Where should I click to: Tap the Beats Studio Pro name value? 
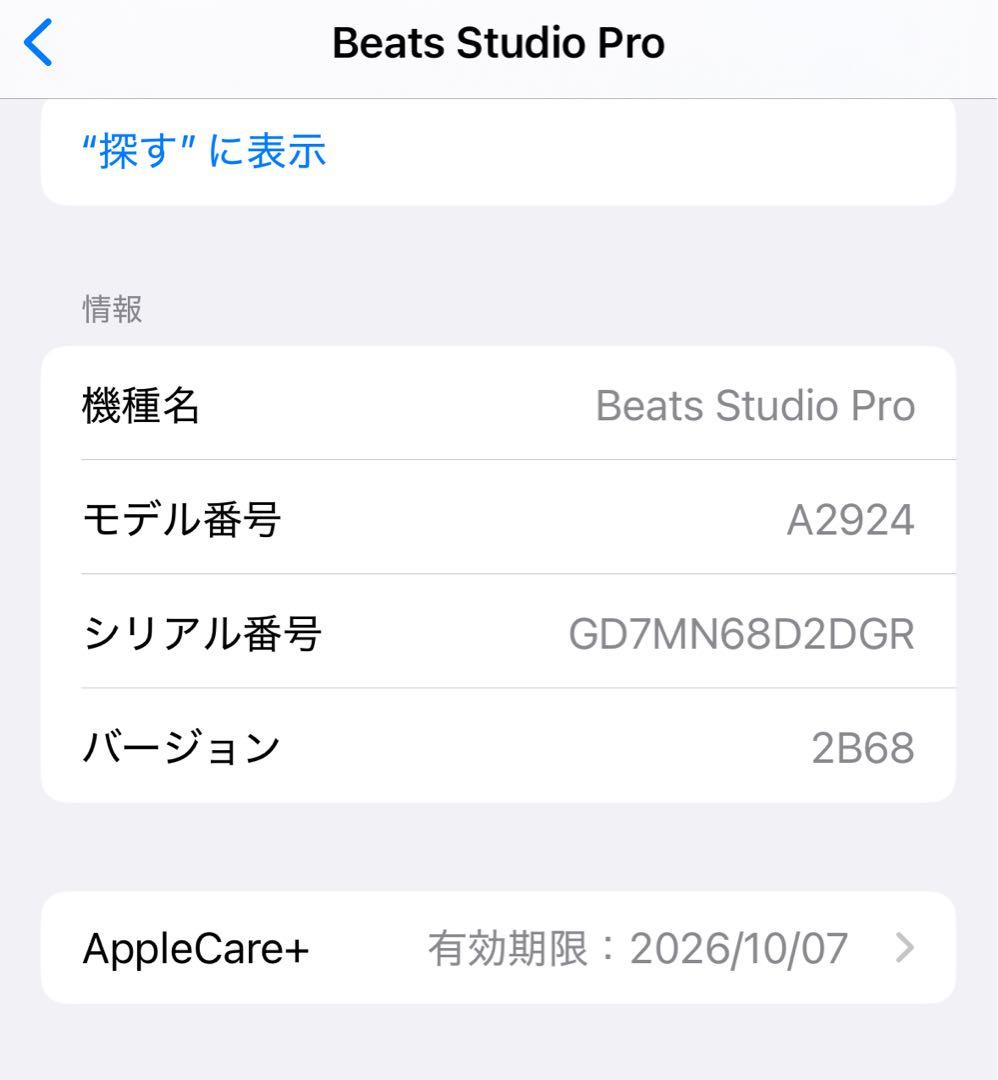coord(753,406)
